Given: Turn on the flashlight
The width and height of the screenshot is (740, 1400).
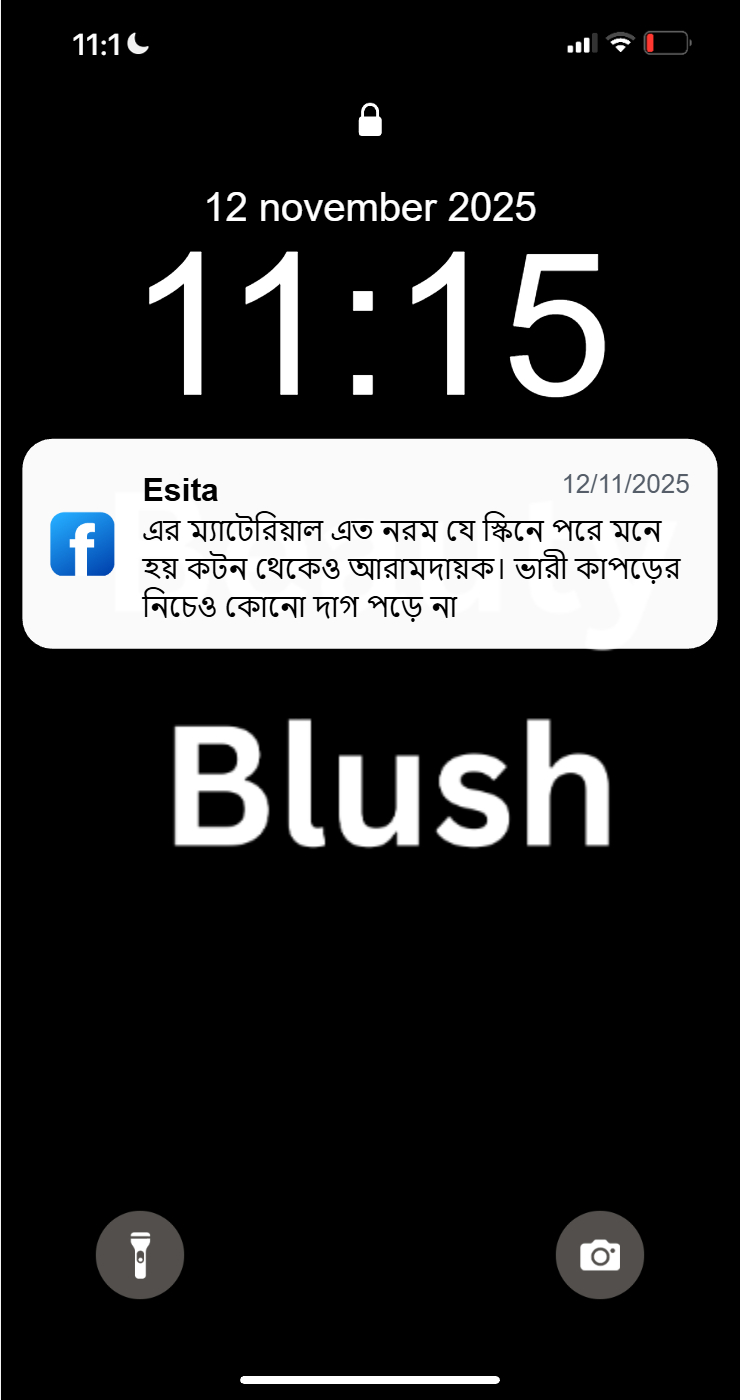Looking at the screenshot, I should click(x=140, y=1254).
